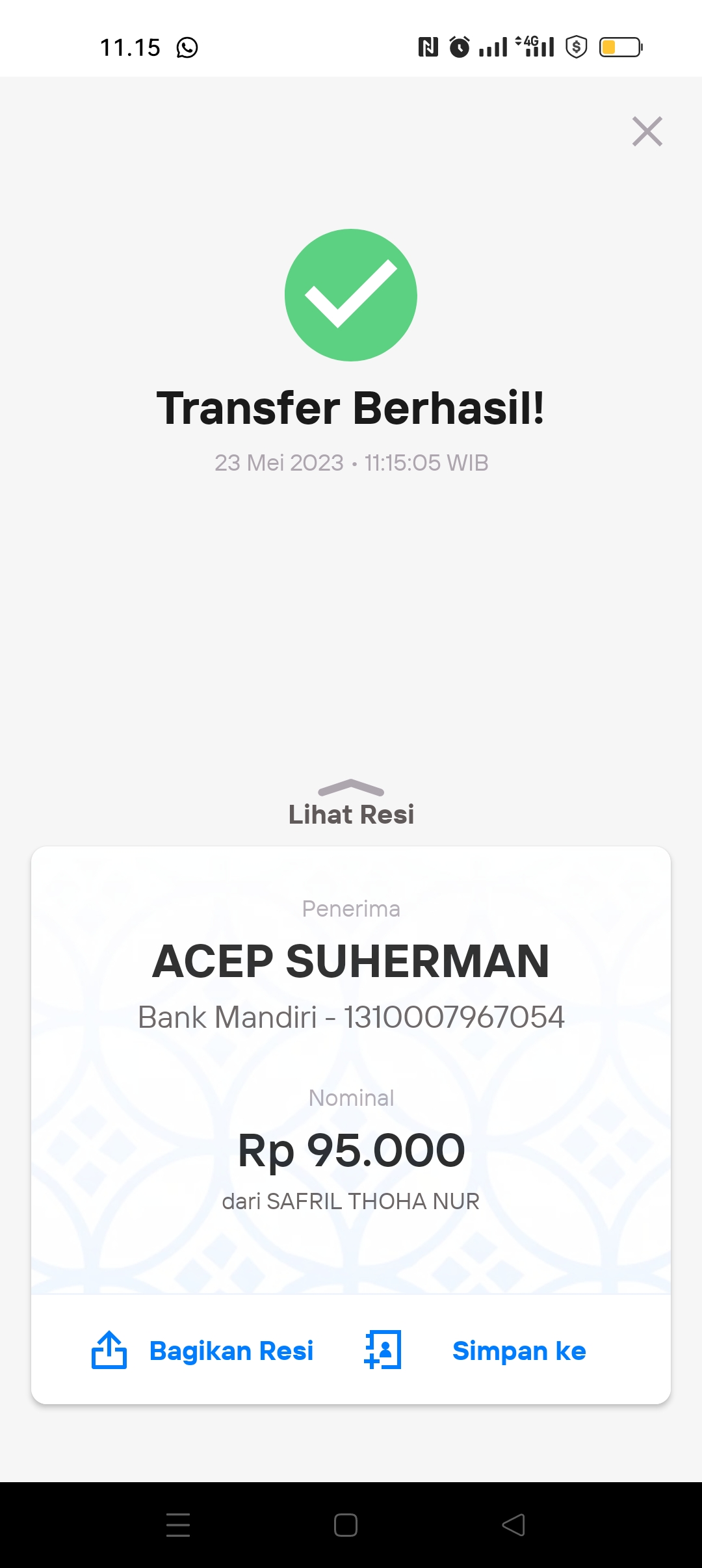Expand Lihat Resi to view receipt
This screenshot has width=702, height=1568.
click(x=351, y=804)
